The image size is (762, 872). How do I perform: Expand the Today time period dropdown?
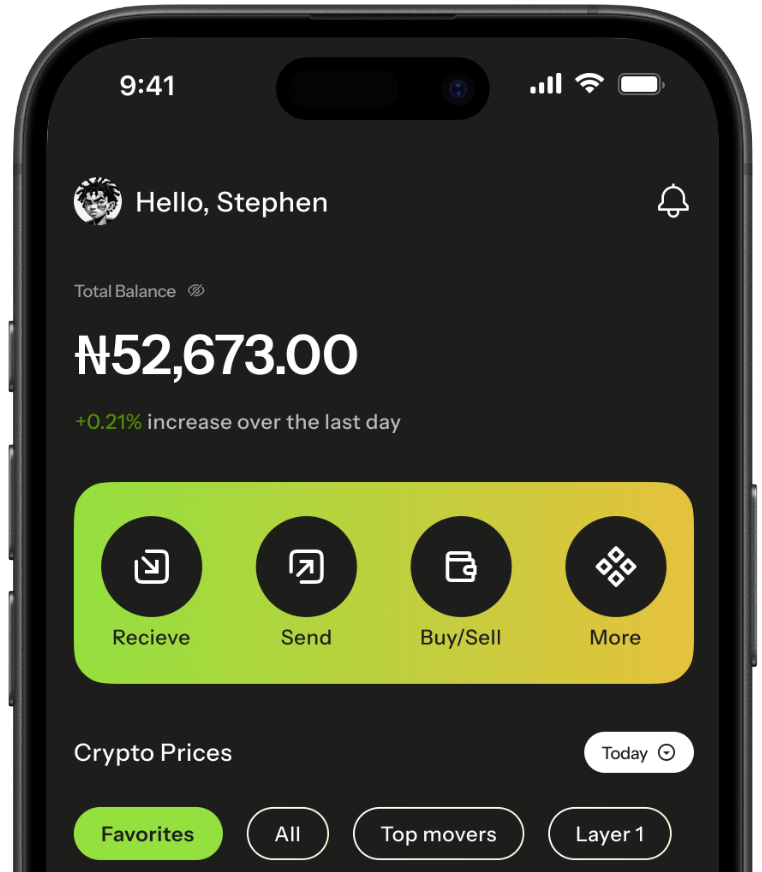(638, 753)
